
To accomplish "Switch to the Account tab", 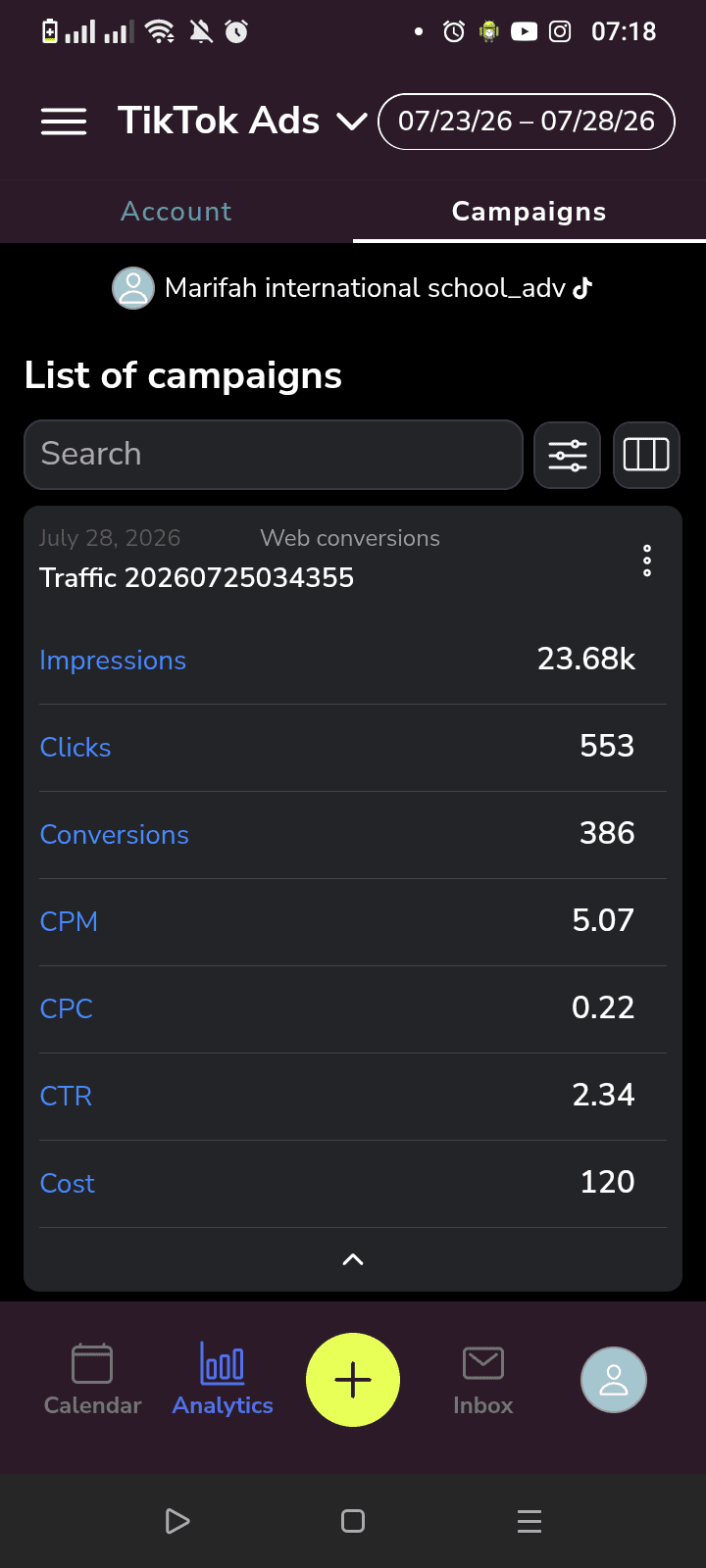I will pos(176,212).
